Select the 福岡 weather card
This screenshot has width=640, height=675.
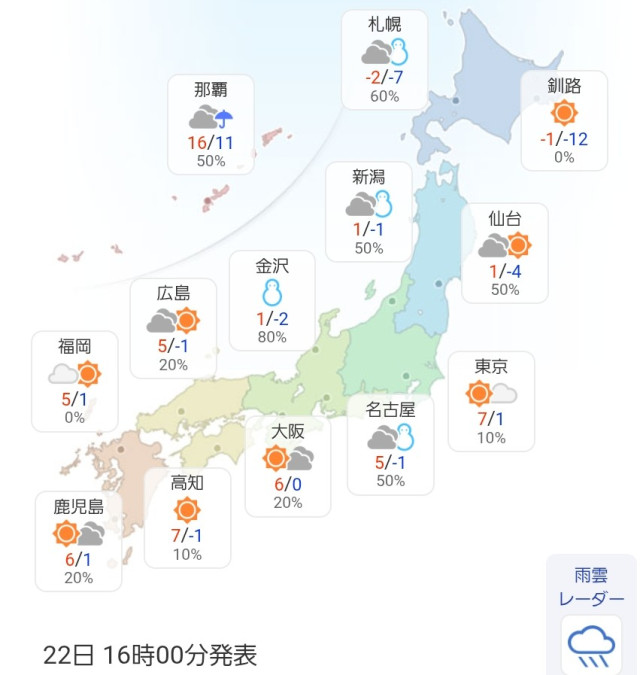pos(75,381)
